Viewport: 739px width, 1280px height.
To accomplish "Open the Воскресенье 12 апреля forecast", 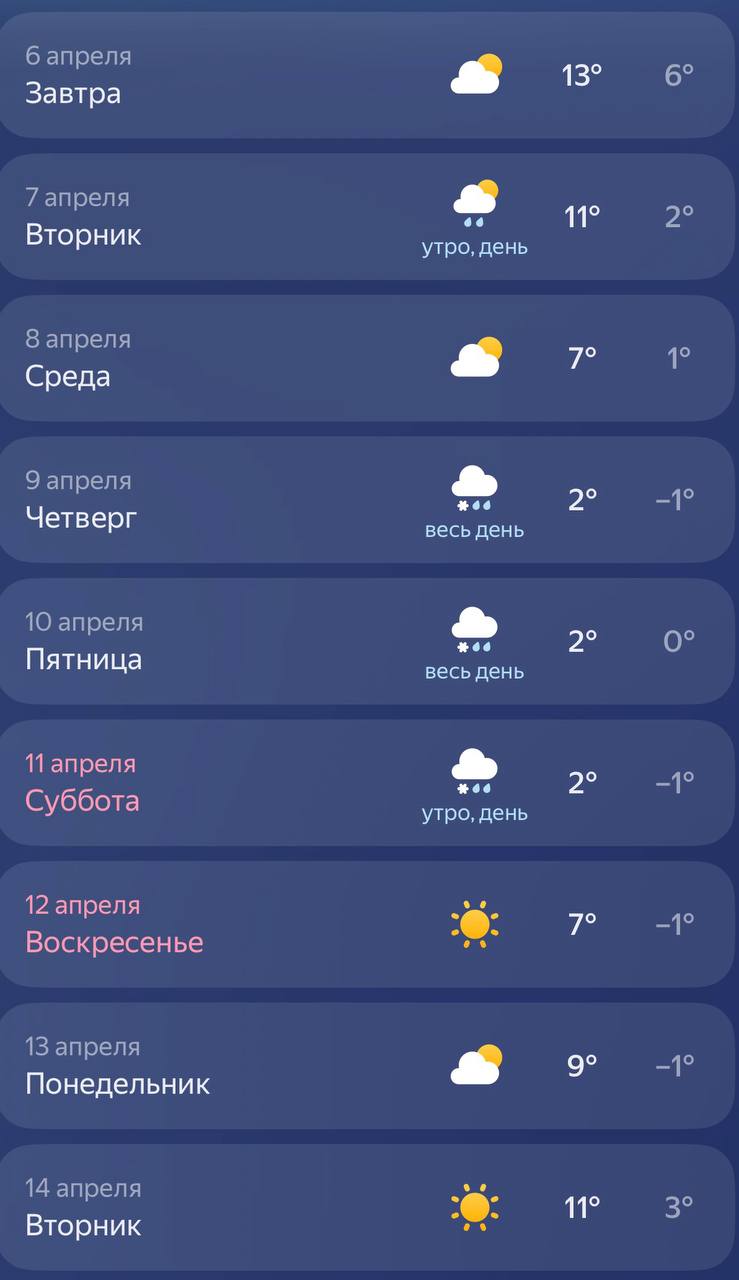I will pos(369,924).
